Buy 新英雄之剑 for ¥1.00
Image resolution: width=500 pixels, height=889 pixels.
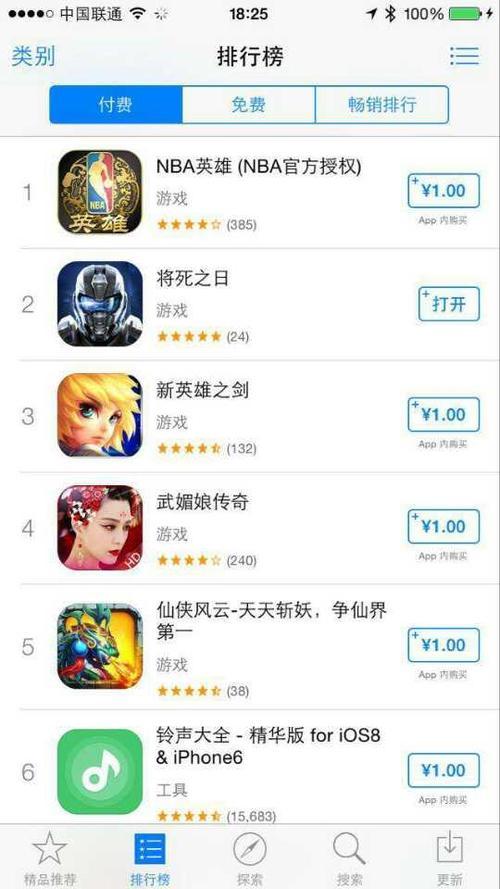[444, 414]
